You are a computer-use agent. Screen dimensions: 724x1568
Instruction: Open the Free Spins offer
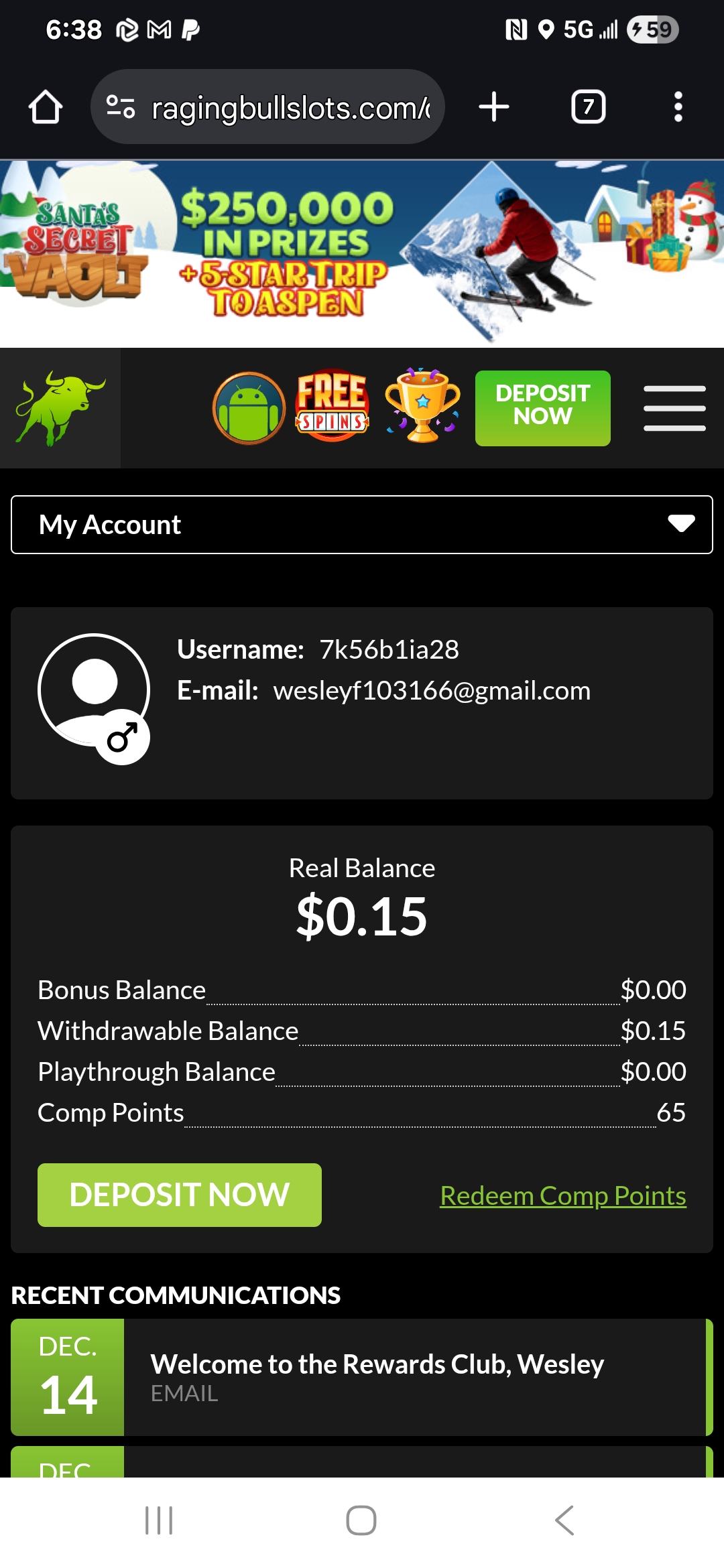pos(333,406)
